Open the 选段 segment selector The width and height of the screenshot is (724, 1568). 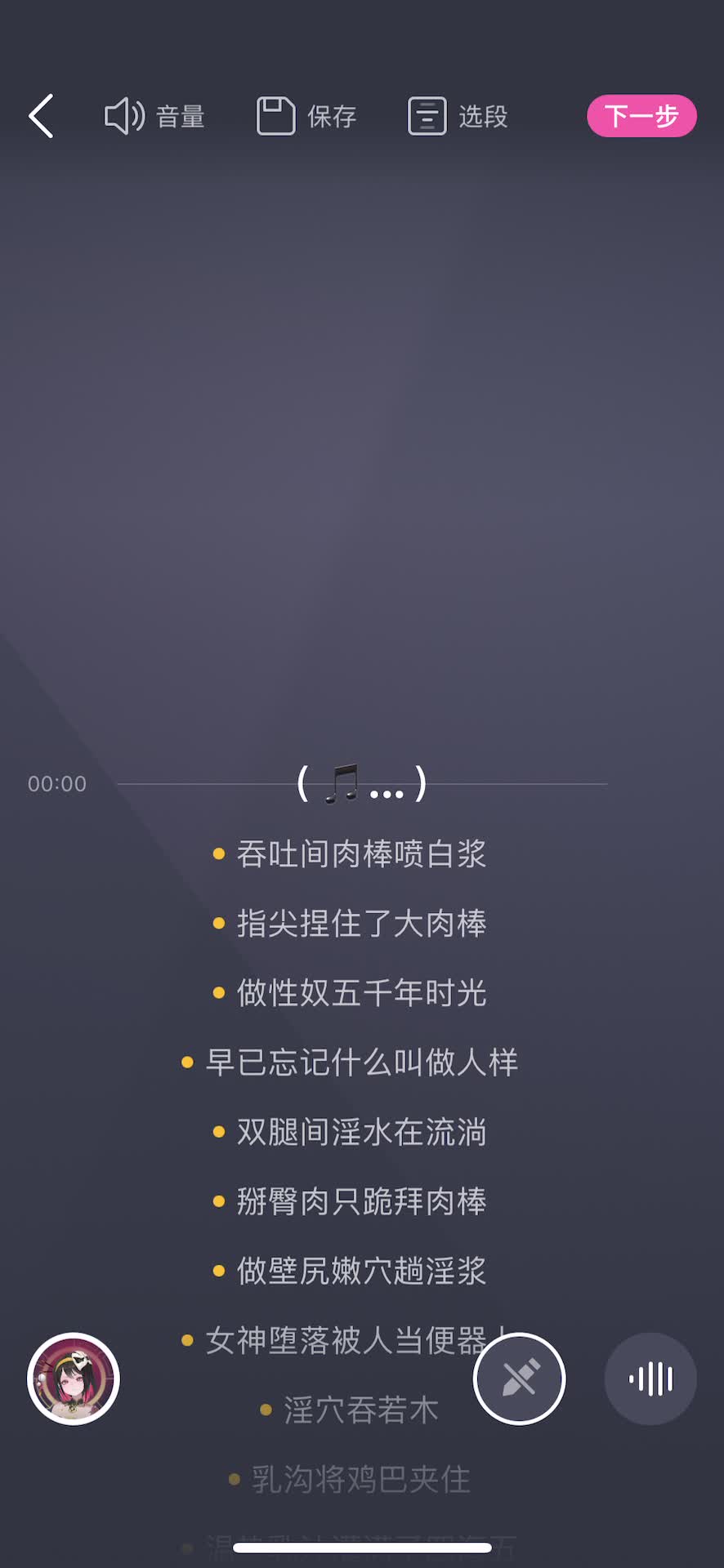pyautogui.click(x=458, y=116)
